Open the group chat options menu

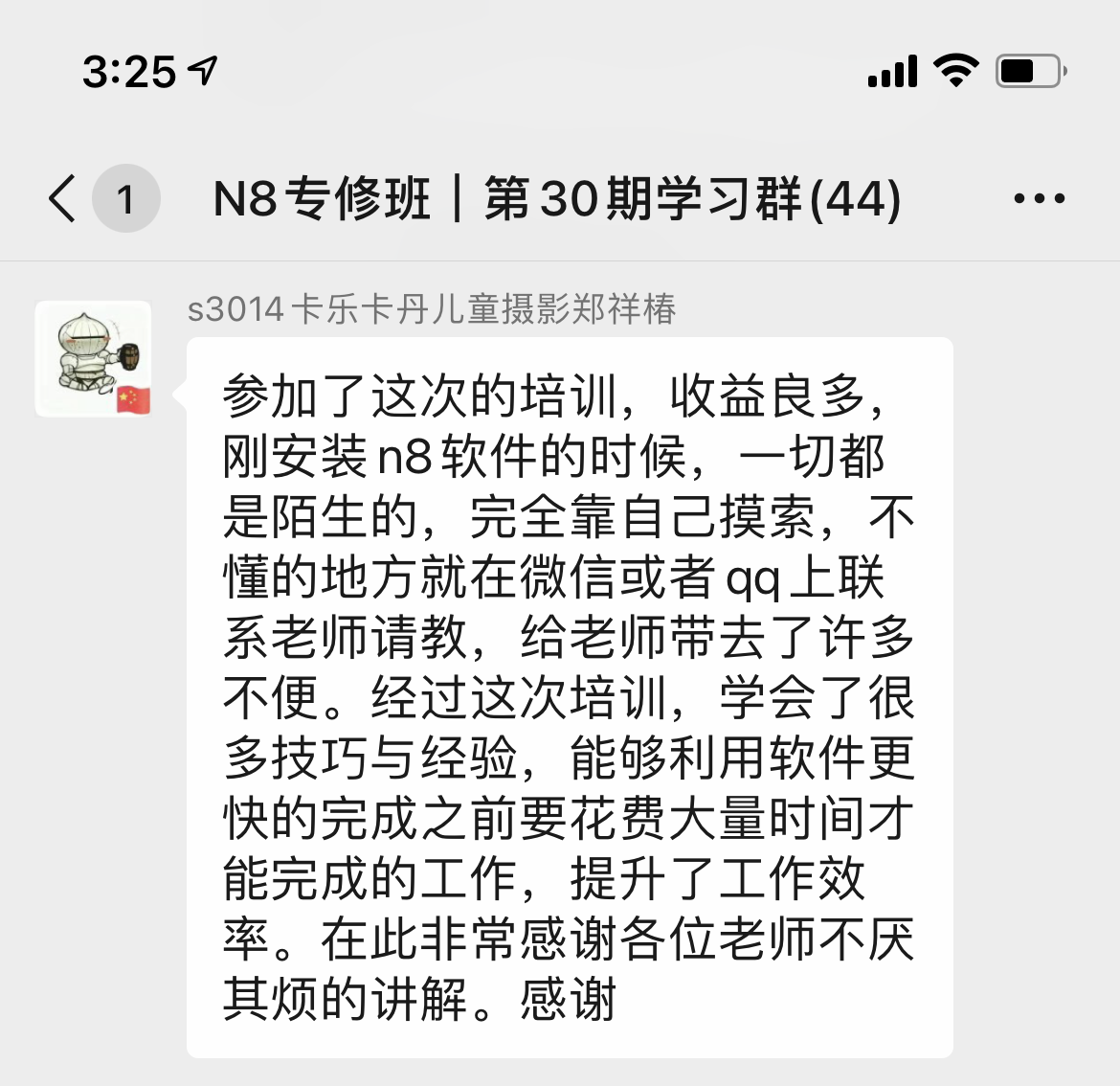click(1039, 199)
